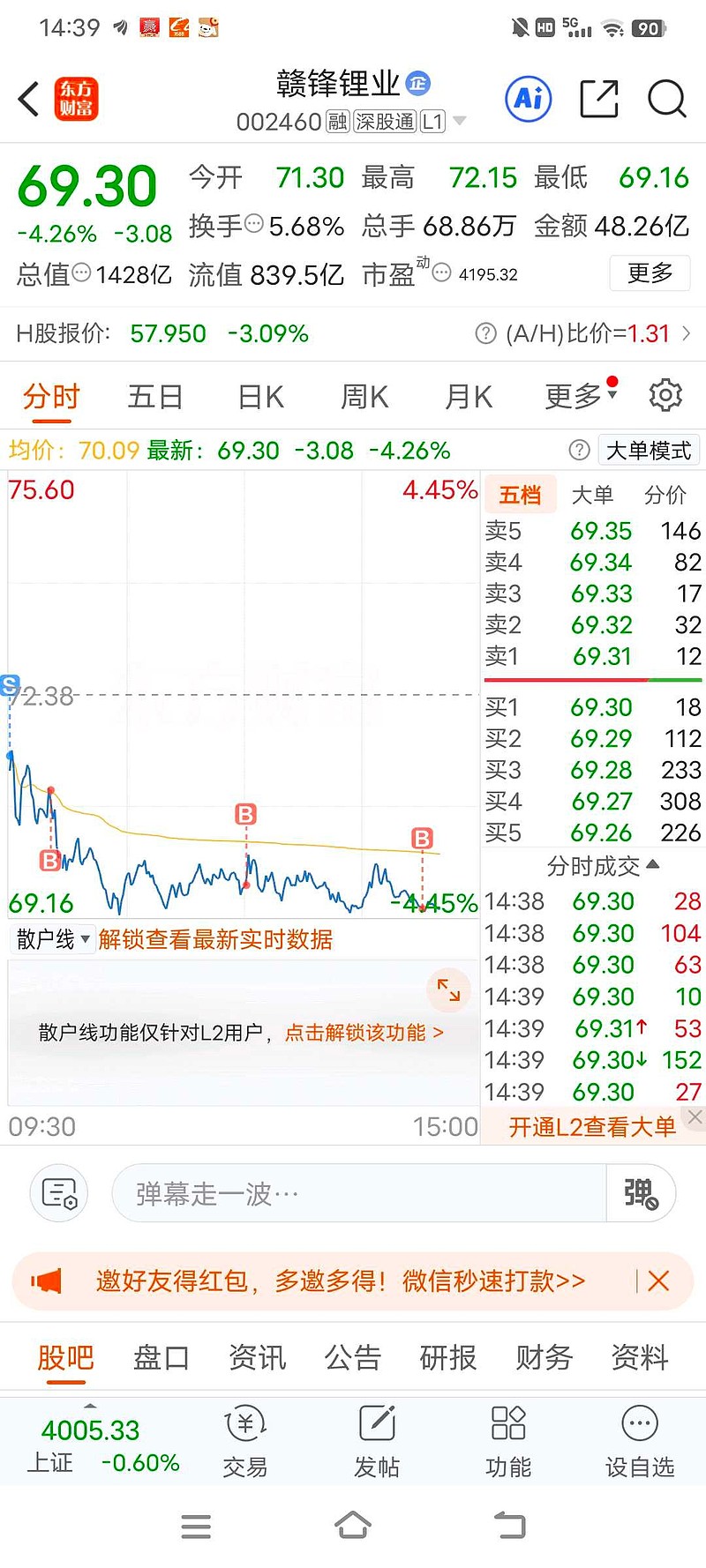Open the search magnifier icon
The height and width of the screenshot is (1568, 706).
pos(666,100)
